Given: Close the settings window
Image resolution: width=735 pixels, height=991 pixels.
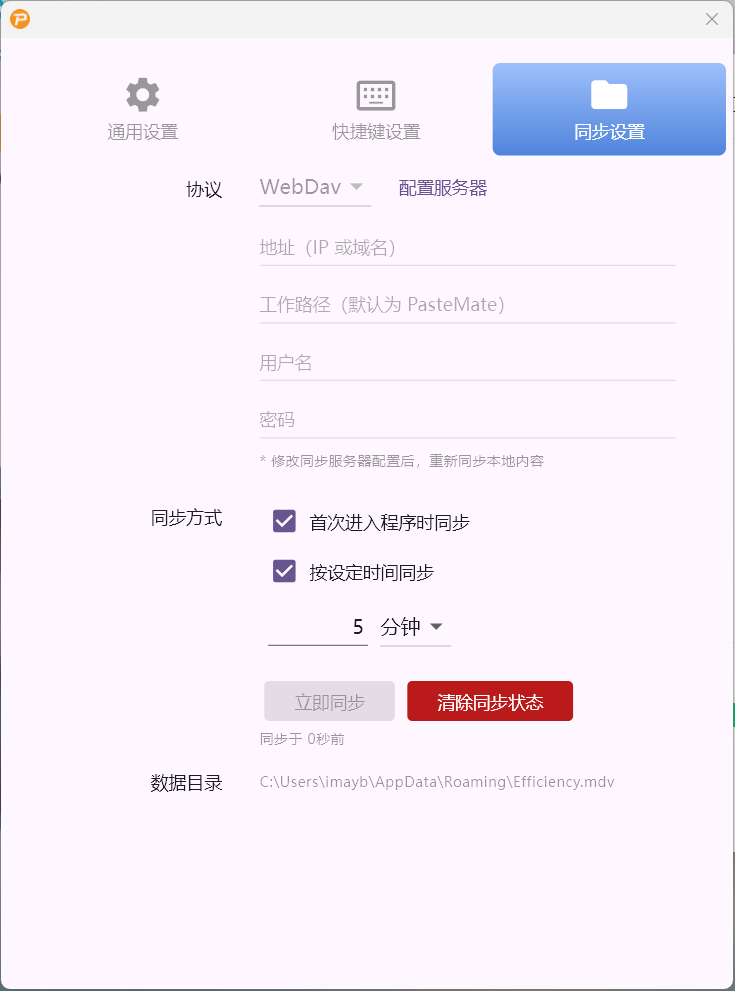Looking at the screenshot, I should [712, 19].
